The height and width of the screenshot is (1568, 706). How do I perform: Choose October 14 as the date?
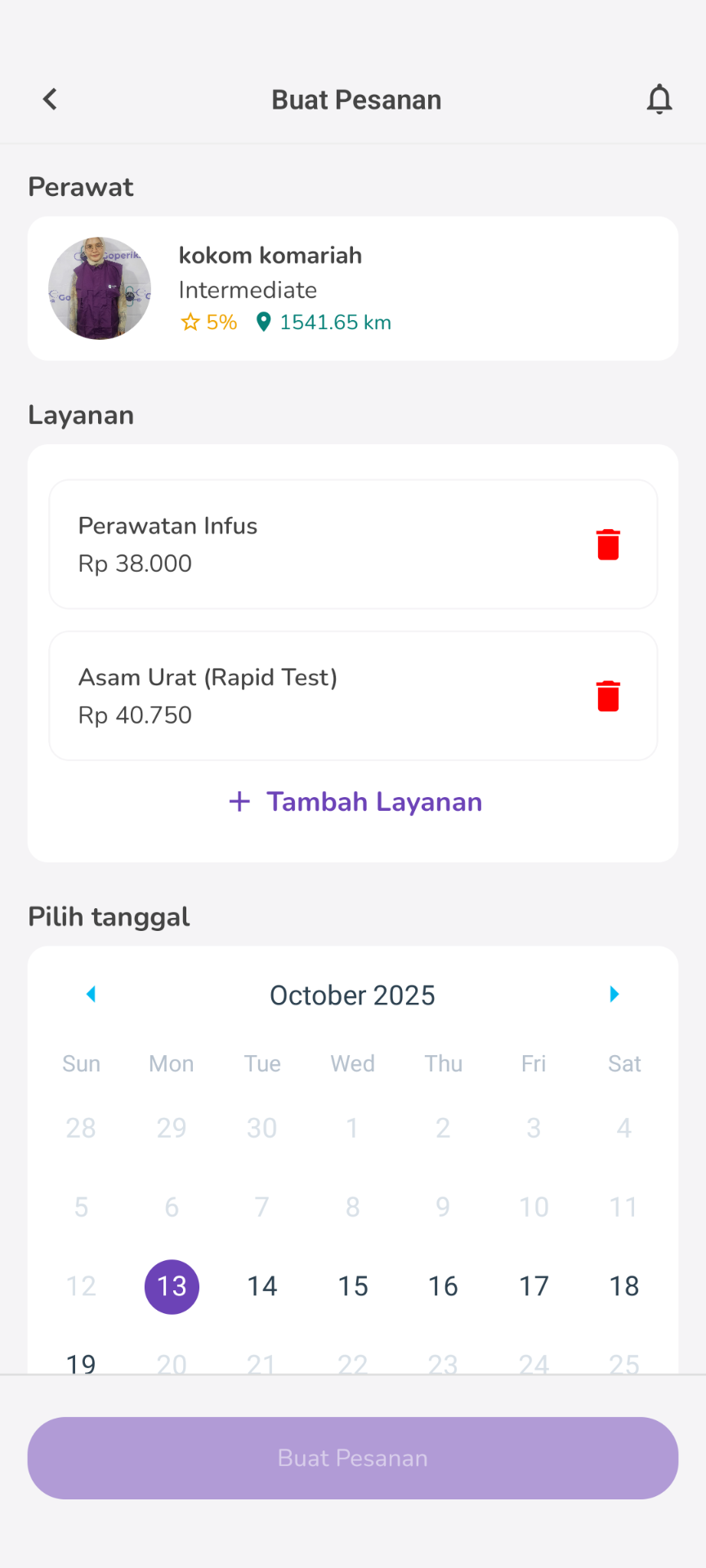point(262,1286)
